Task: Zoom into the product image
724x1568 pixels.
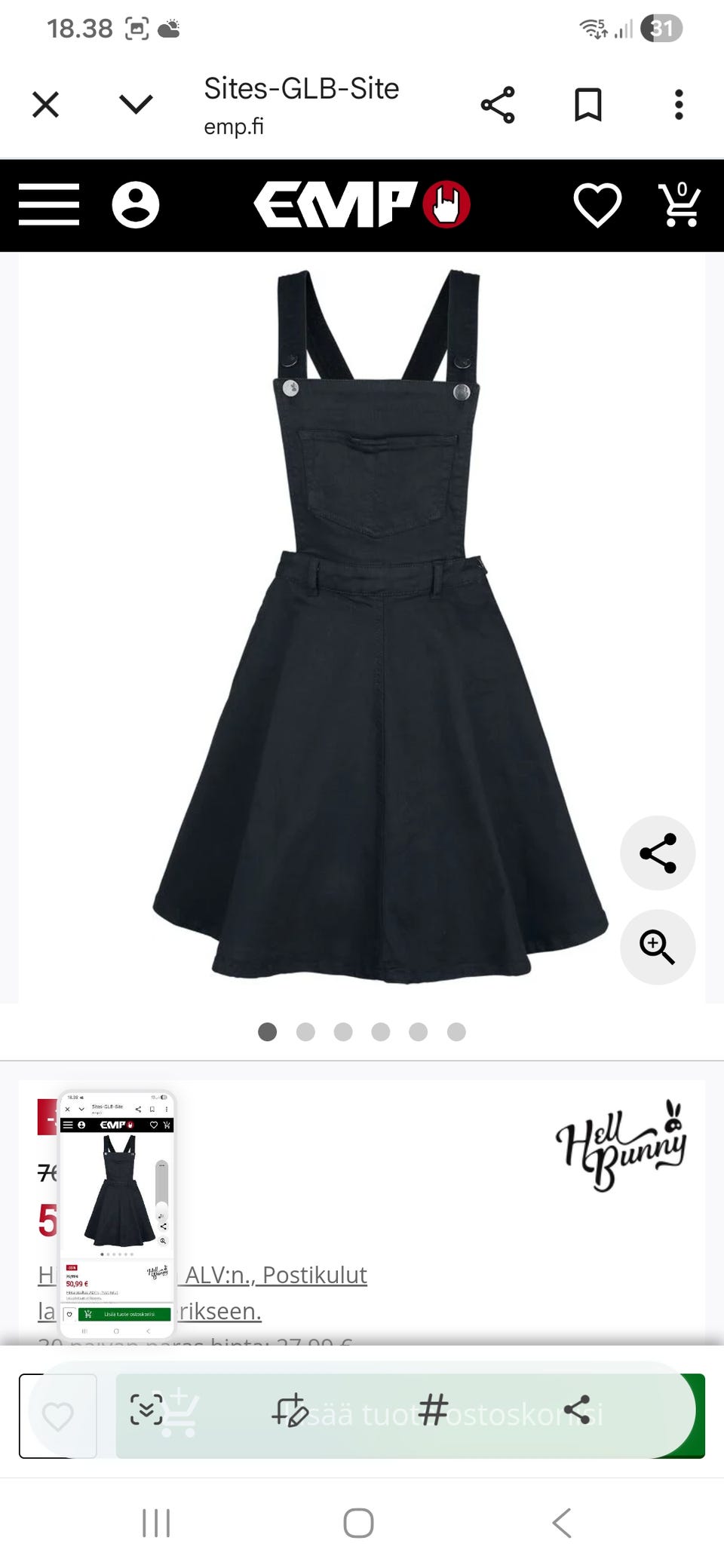Action: pyautogui.click(x=658, y=947)
